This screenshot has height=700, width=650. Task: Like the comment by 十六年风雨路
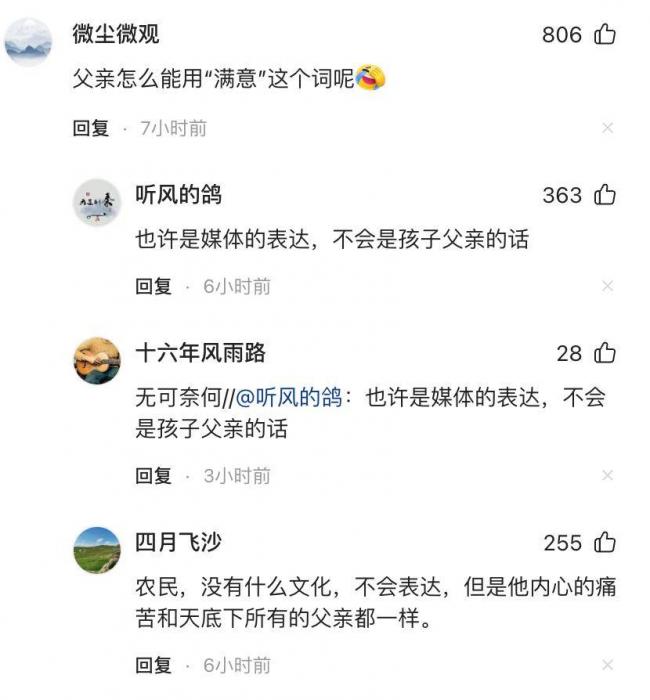pyautogui.click(x=604, y=353)
